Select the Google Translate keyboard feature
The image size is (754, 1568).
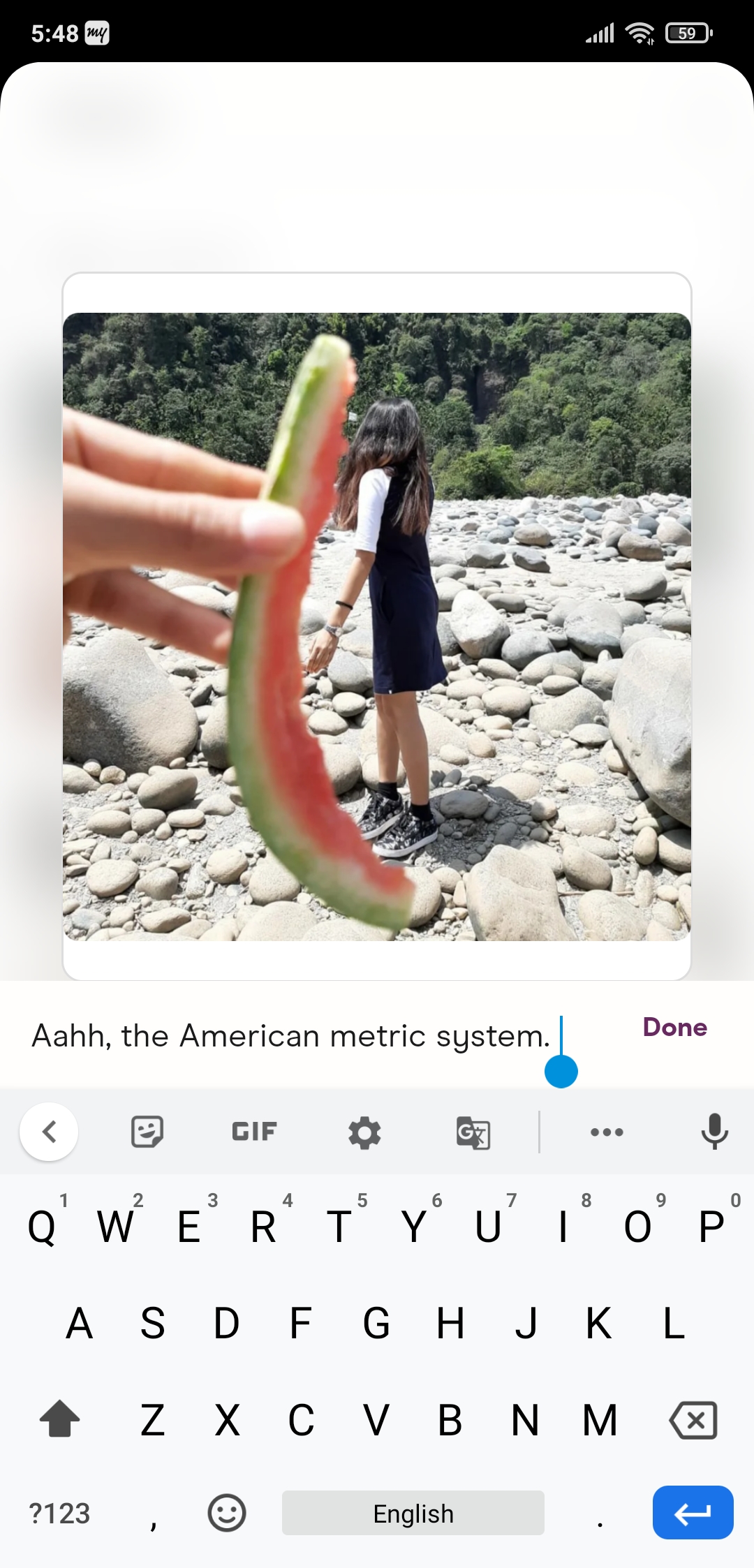pyautogui.click(x=473, y=1132)
